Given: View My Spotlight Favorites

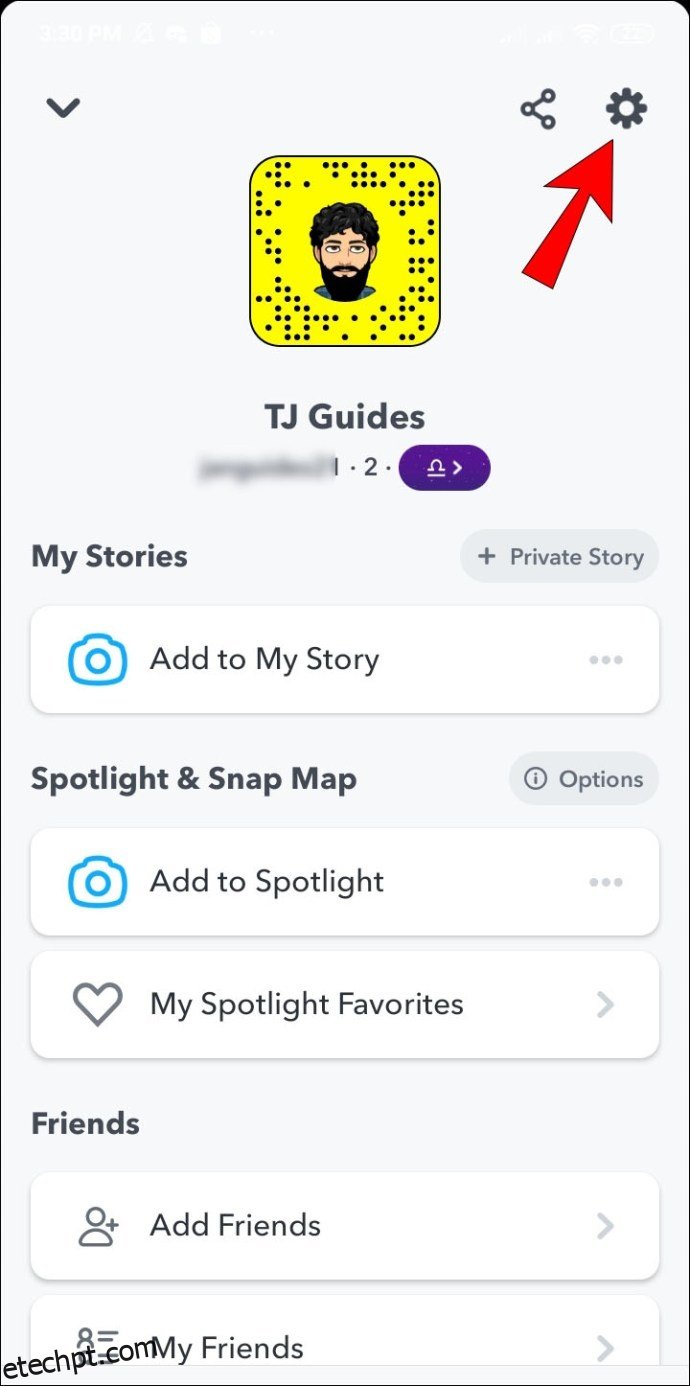Looking at the screenshot, I should (x=345, y=1004).
